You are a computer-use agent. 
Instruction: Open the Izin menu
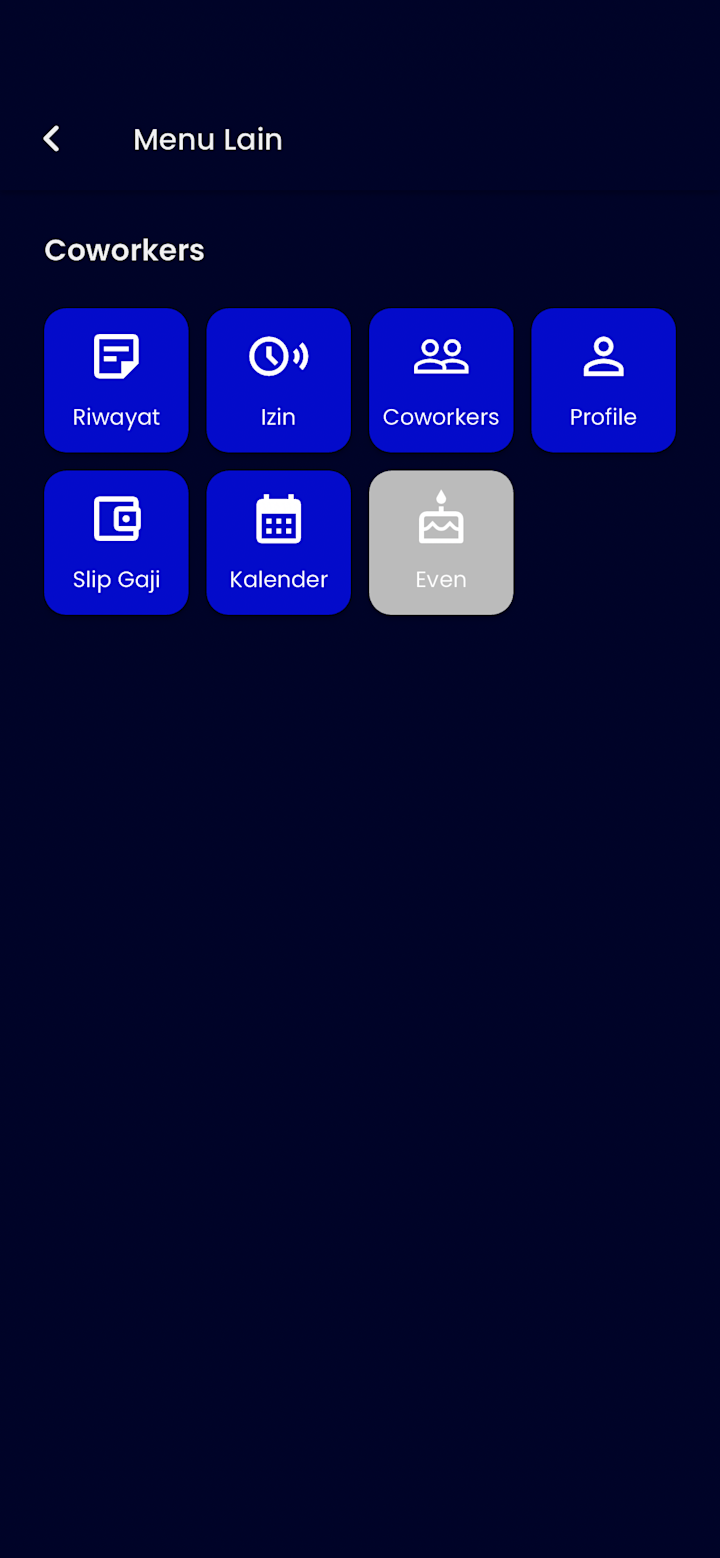click(278, 380)
